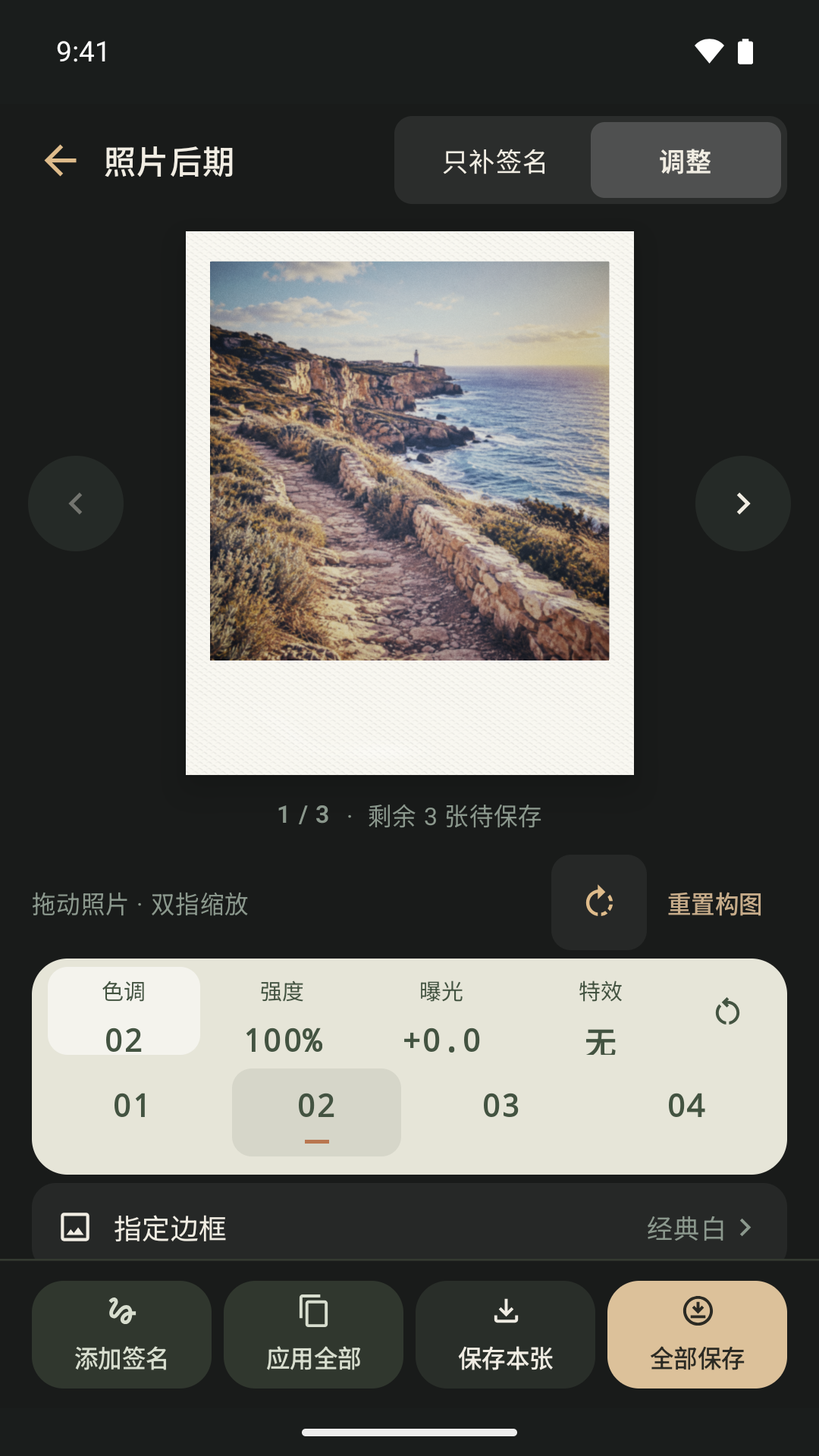
Task: Show the next photo
Action: 743,504
